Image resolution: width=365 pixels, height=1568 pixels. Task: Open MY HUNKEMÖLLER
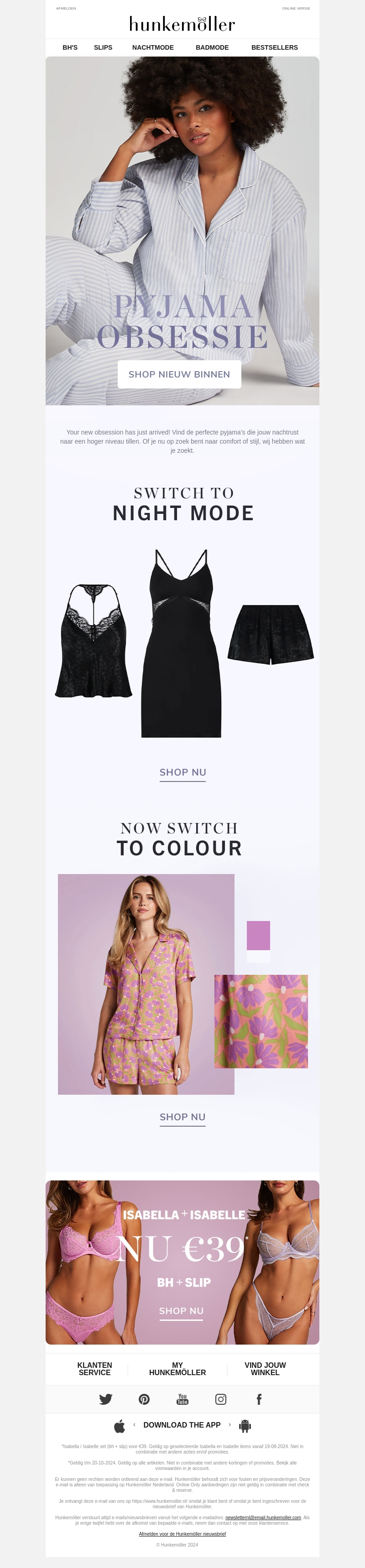point(177,1369)
